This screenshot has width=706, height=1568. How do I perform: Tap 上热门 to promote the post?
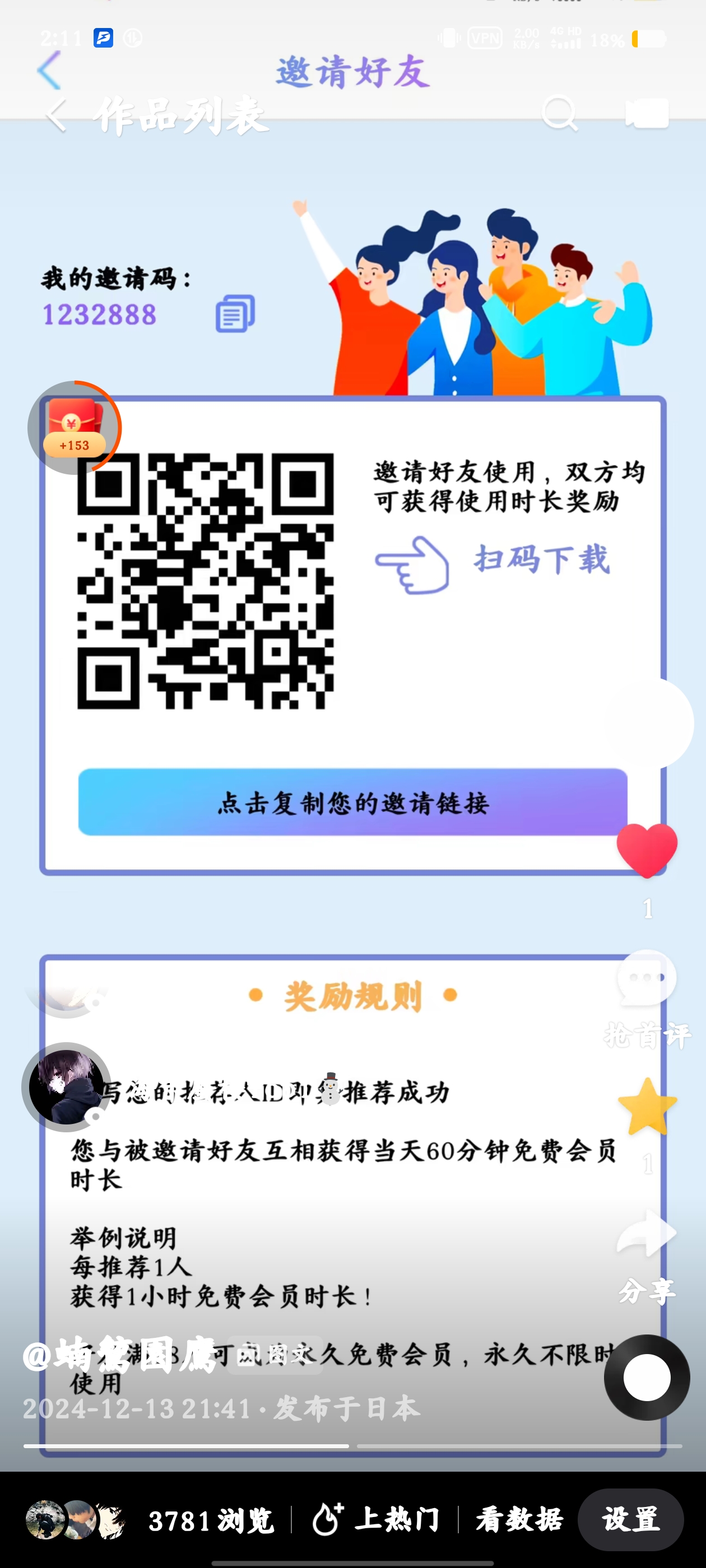375,1519
